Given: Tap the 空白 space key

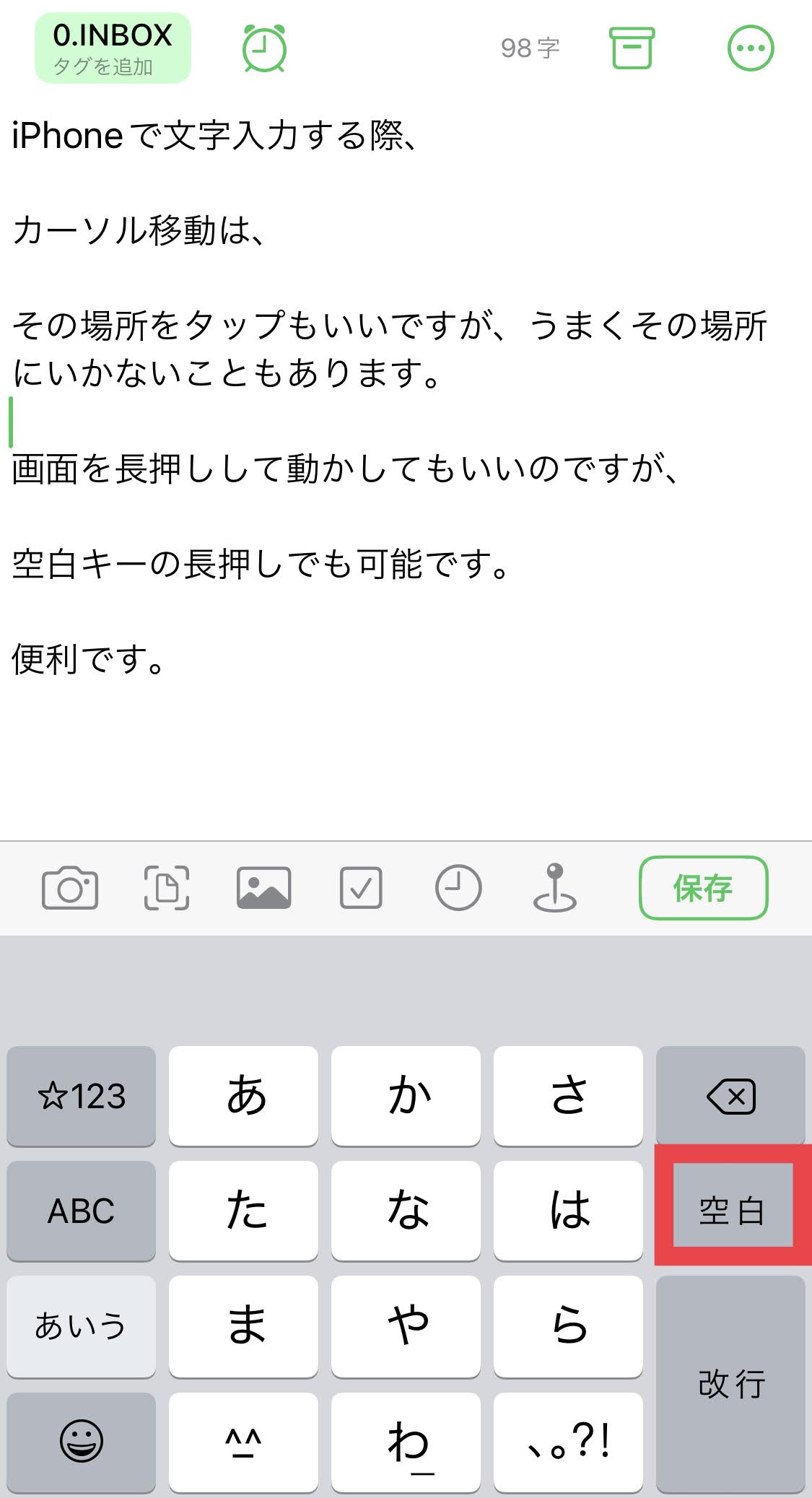Looking at the screenshot, I should tap(730, 1209).
